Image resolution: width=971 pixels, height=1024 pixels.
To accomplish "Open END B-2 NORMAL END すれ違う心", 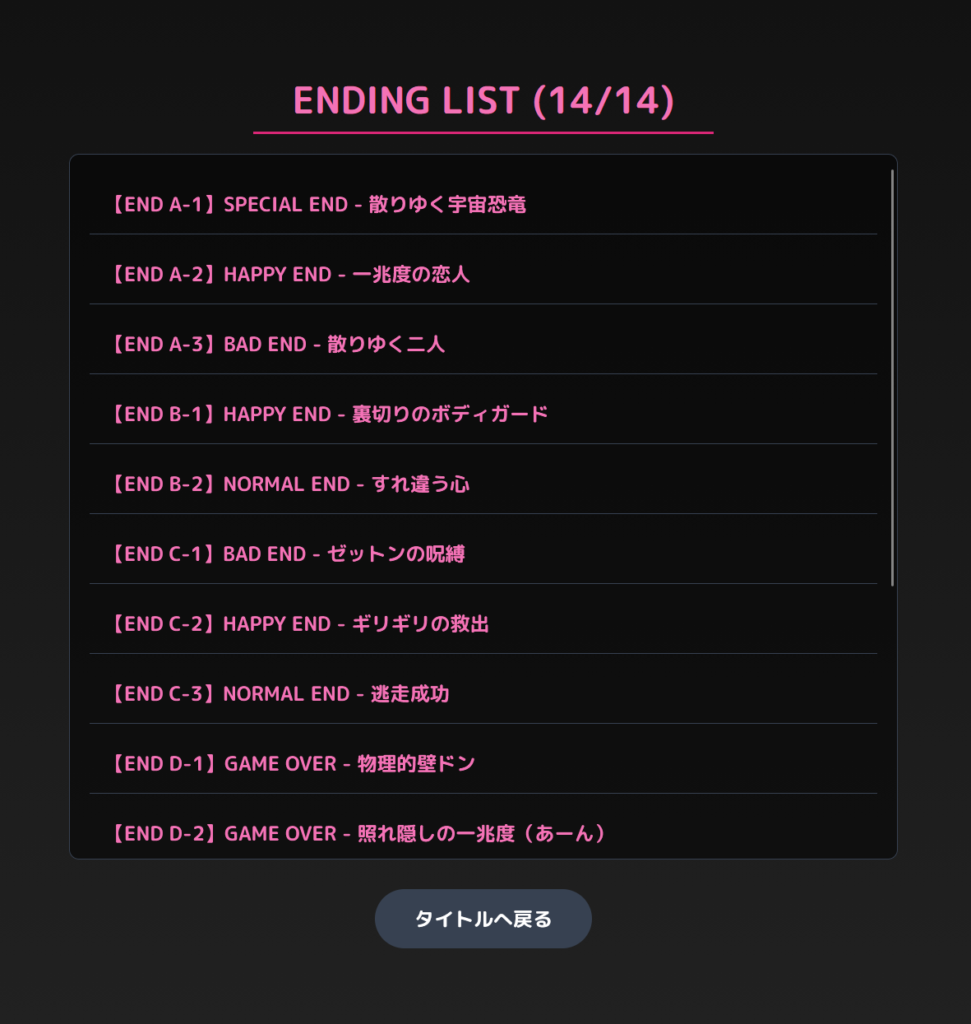I will tap(289, 484).
